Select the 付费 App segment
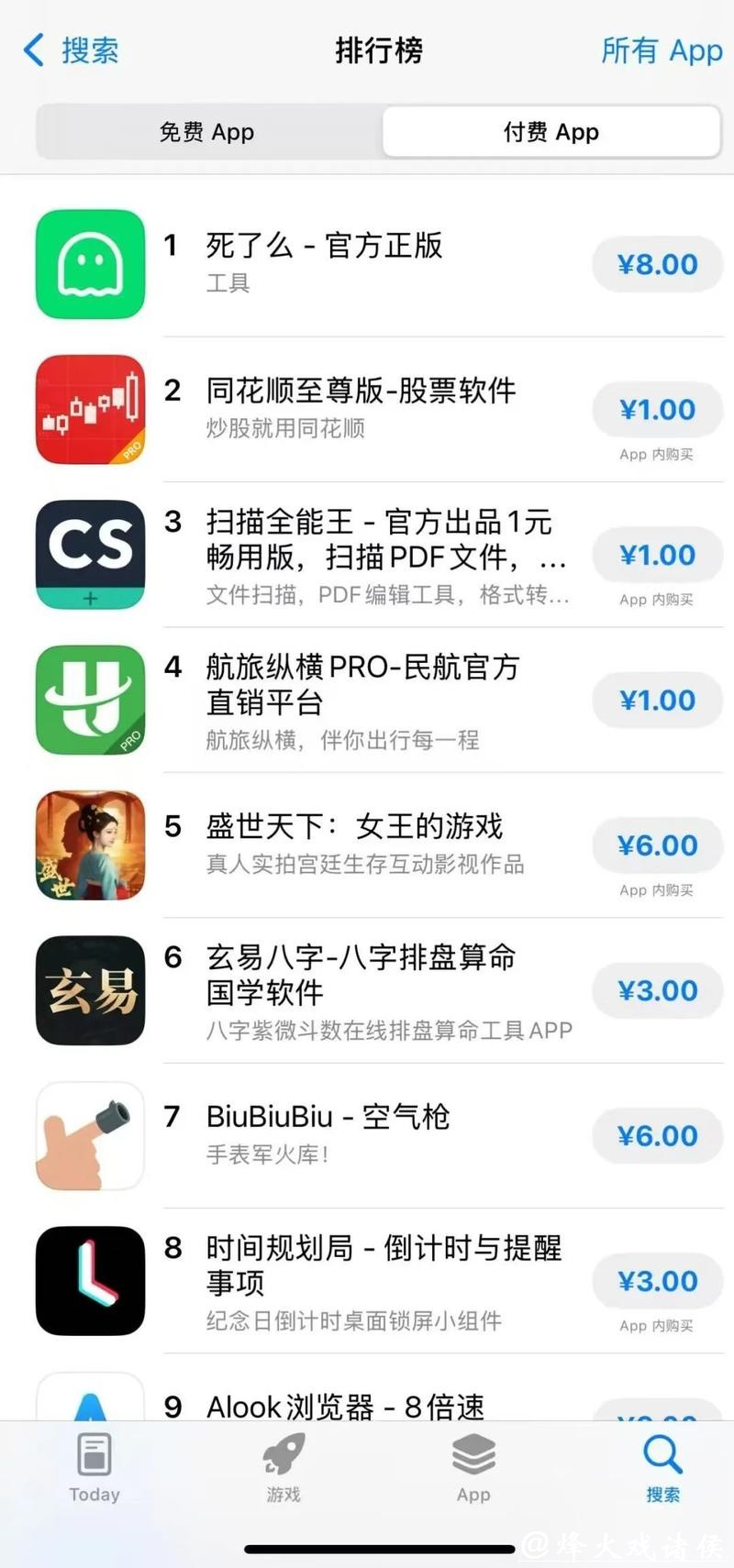Image resolution: width=734 pixels, height=1568 pixels. click(x=550, y=132)
